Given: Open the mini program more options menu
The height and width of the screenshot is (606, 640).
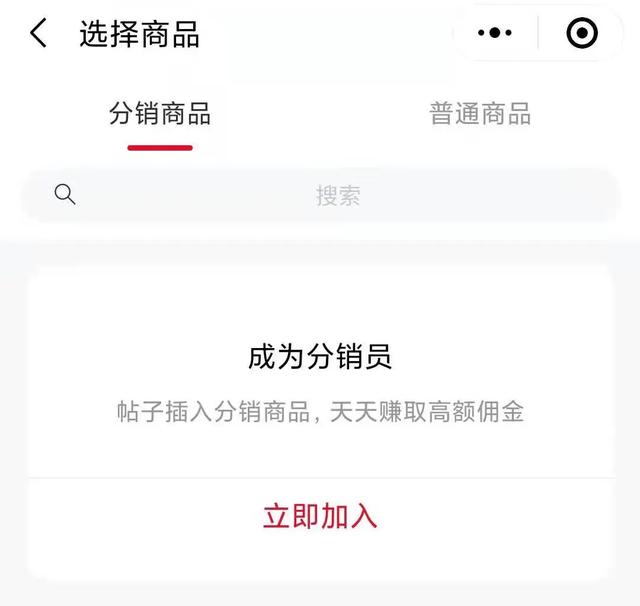Looking at the screenshot, I should (495, 34).
